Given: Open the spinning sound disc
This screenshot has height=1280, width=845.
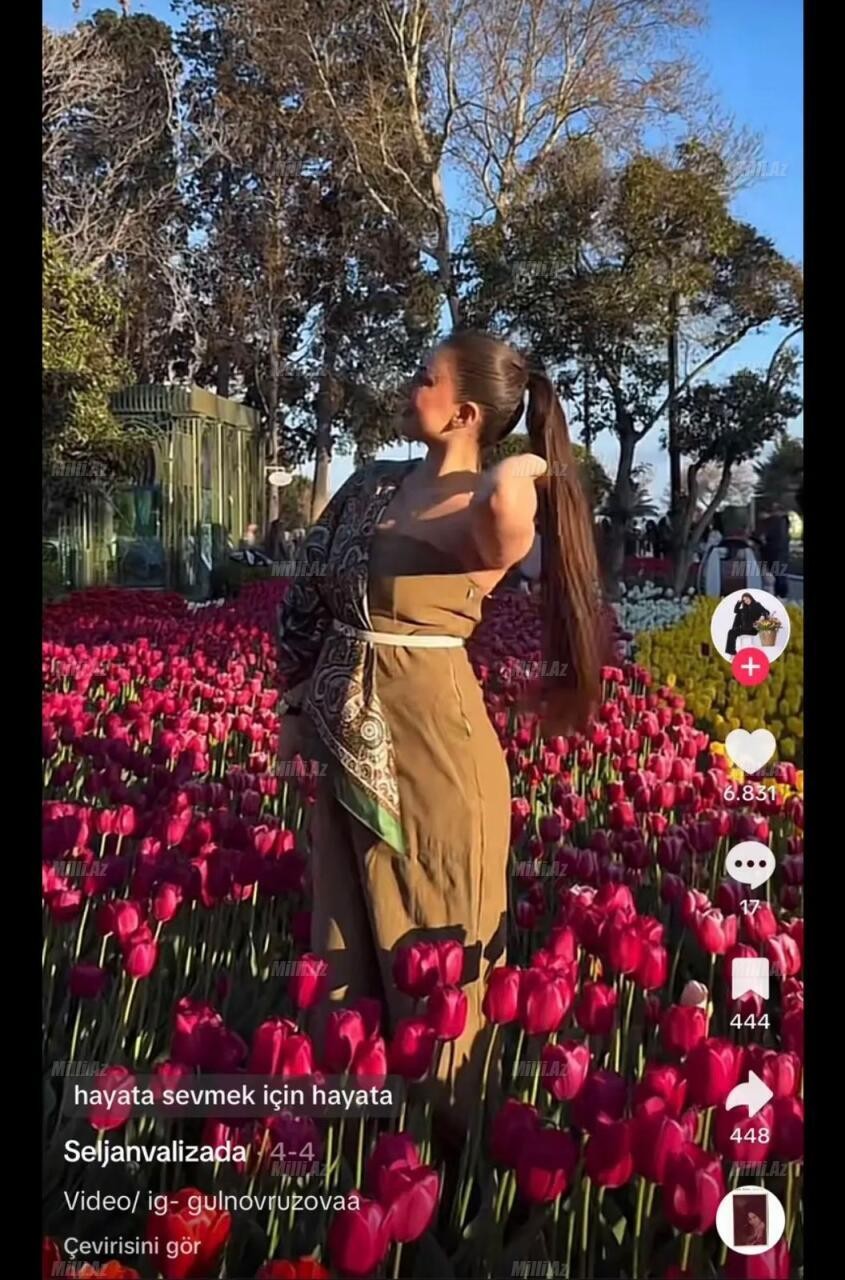Looking at the screenshot, I should click(750, 1219).
